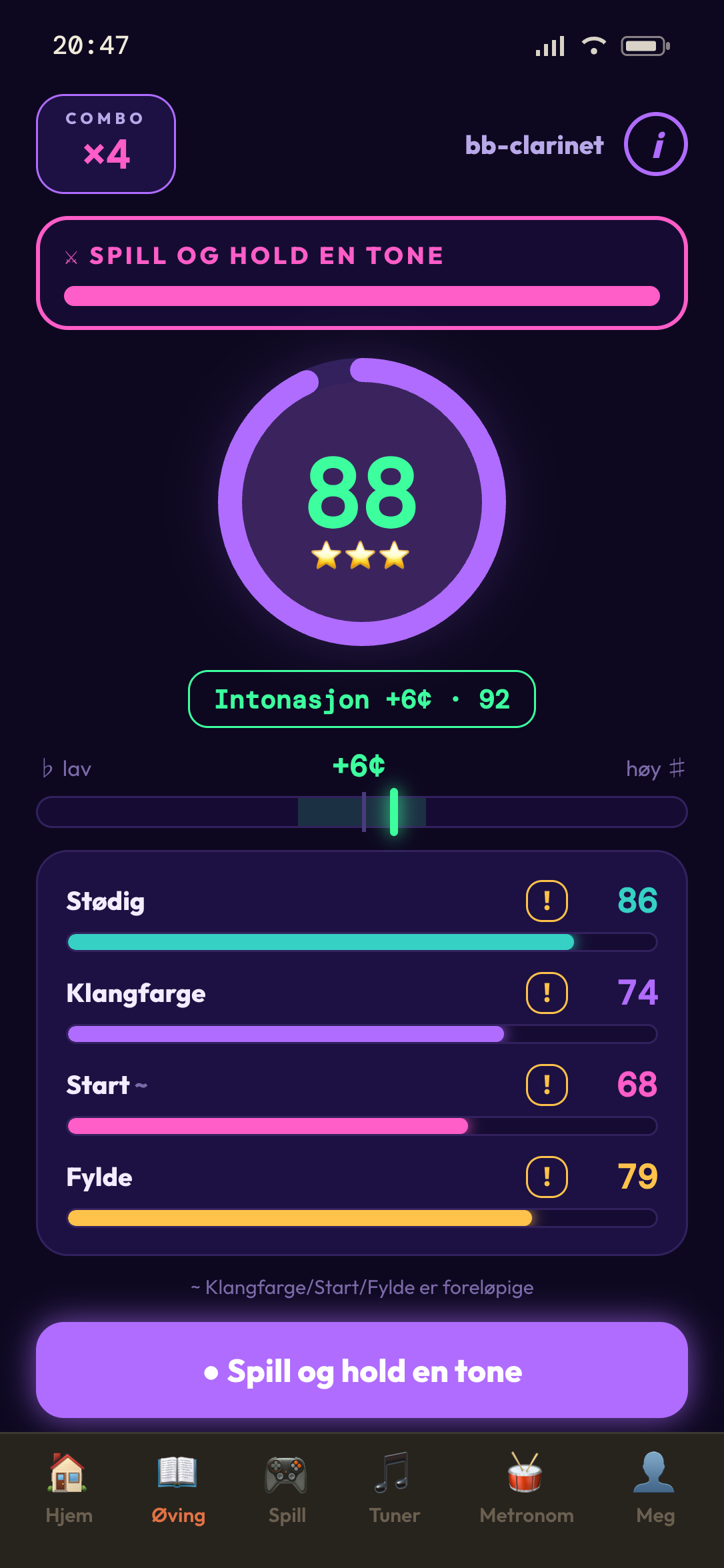Show the warning details for Fylde

tap(547, 1177)
